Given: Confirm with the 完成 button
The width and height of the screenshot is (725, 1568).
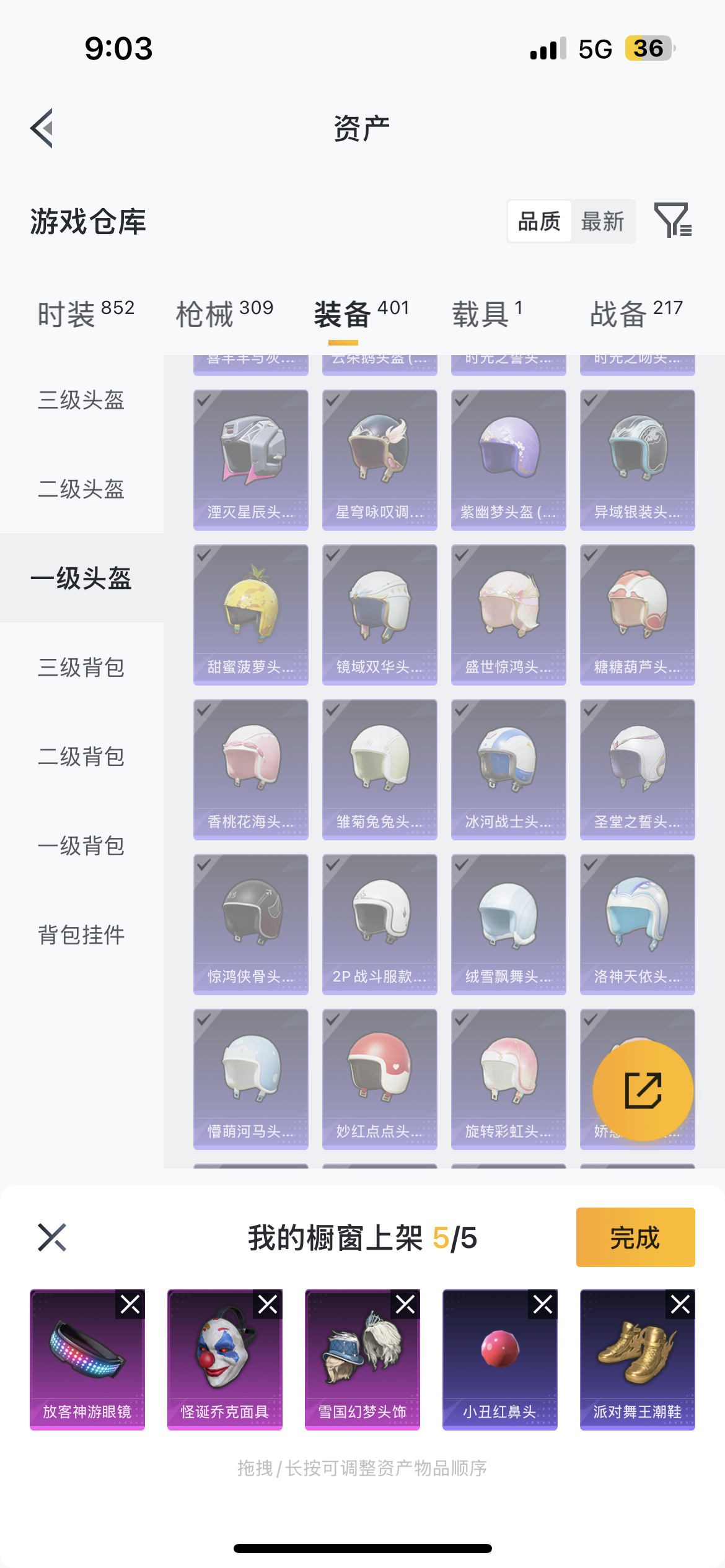Looking at the screenshot, I should [x=636, y=1237].
